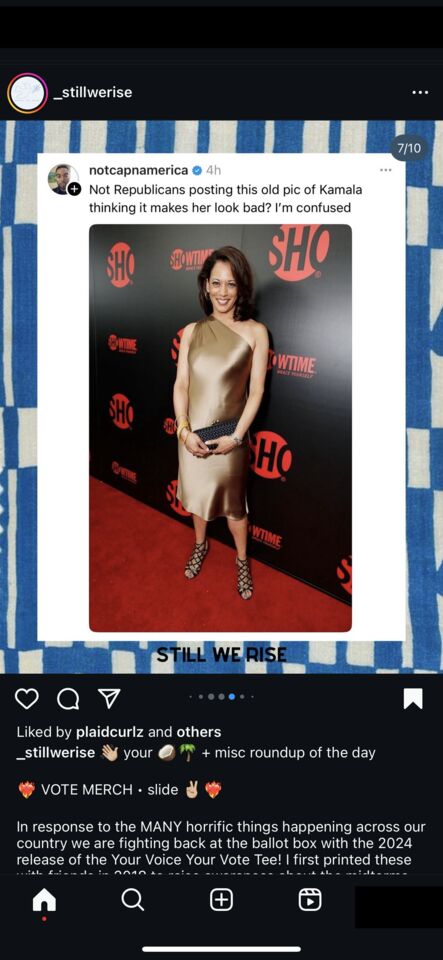Viewport: 443px width, 960px height.
Task: View profile of plaidcurlz in likes
Action: point(110,732)
